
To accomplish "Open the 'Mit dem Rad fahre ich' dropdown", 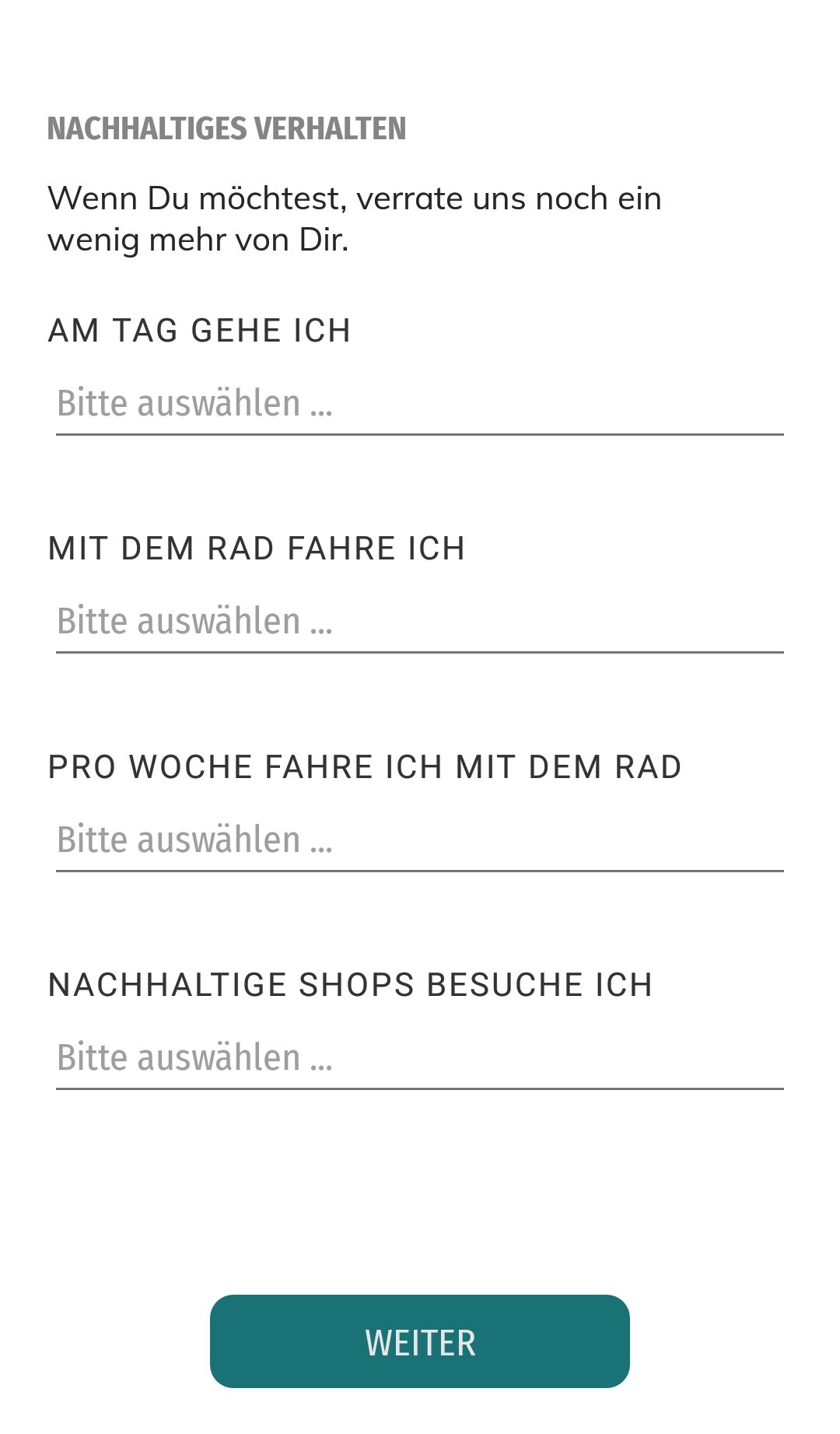I will (419, 622).
